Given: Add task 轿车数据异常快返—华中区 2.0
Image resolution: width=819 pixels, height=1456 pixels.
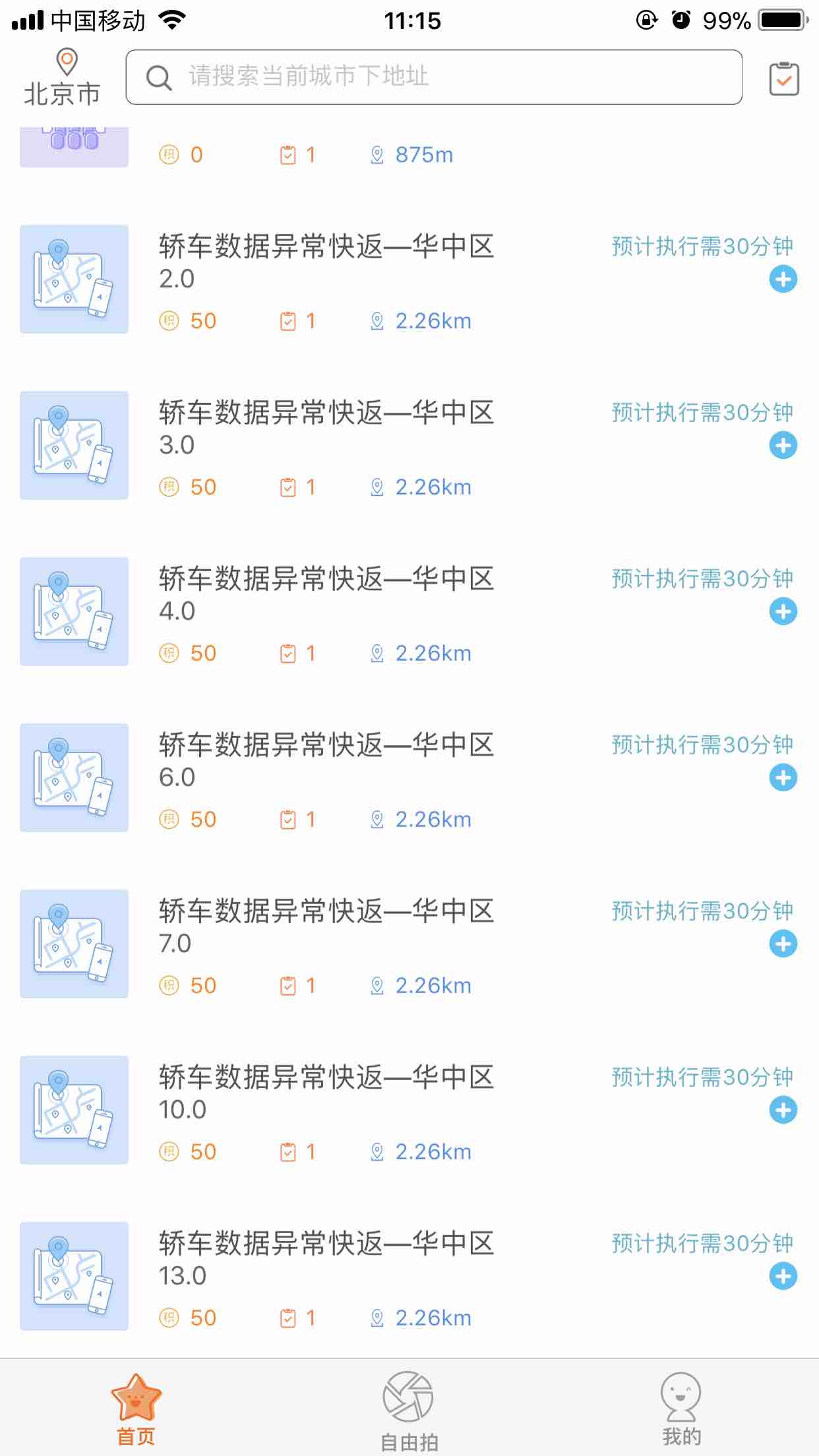Looking at the screenshot, I should 783,279.
